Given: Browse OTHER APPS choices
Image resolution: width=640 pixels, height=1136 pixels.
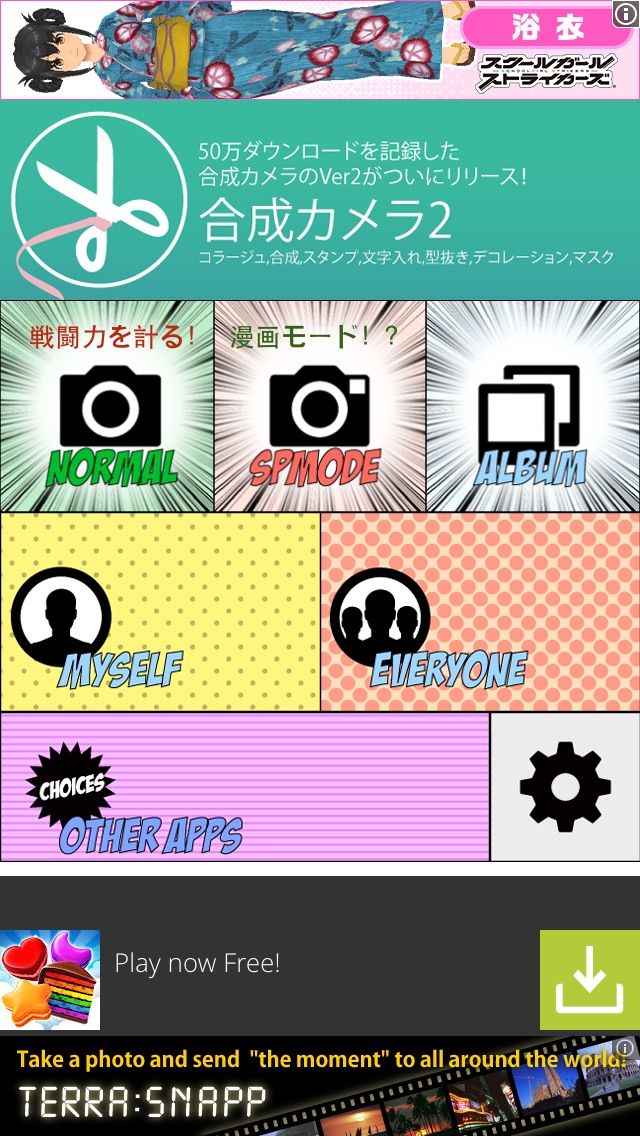Looking at the screenshot, I should tap(245, 787).
